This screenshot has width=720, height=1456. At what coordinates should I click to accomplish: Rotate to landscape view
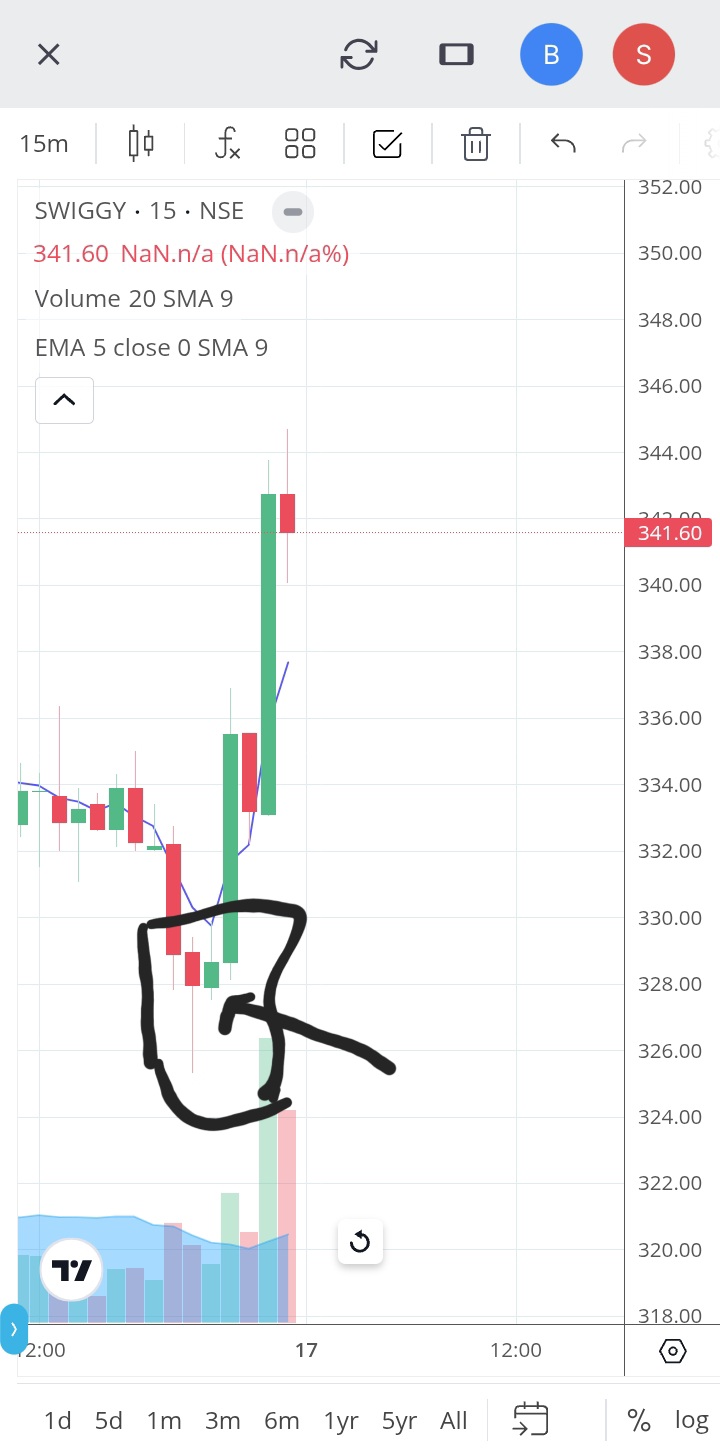[456, 54]
